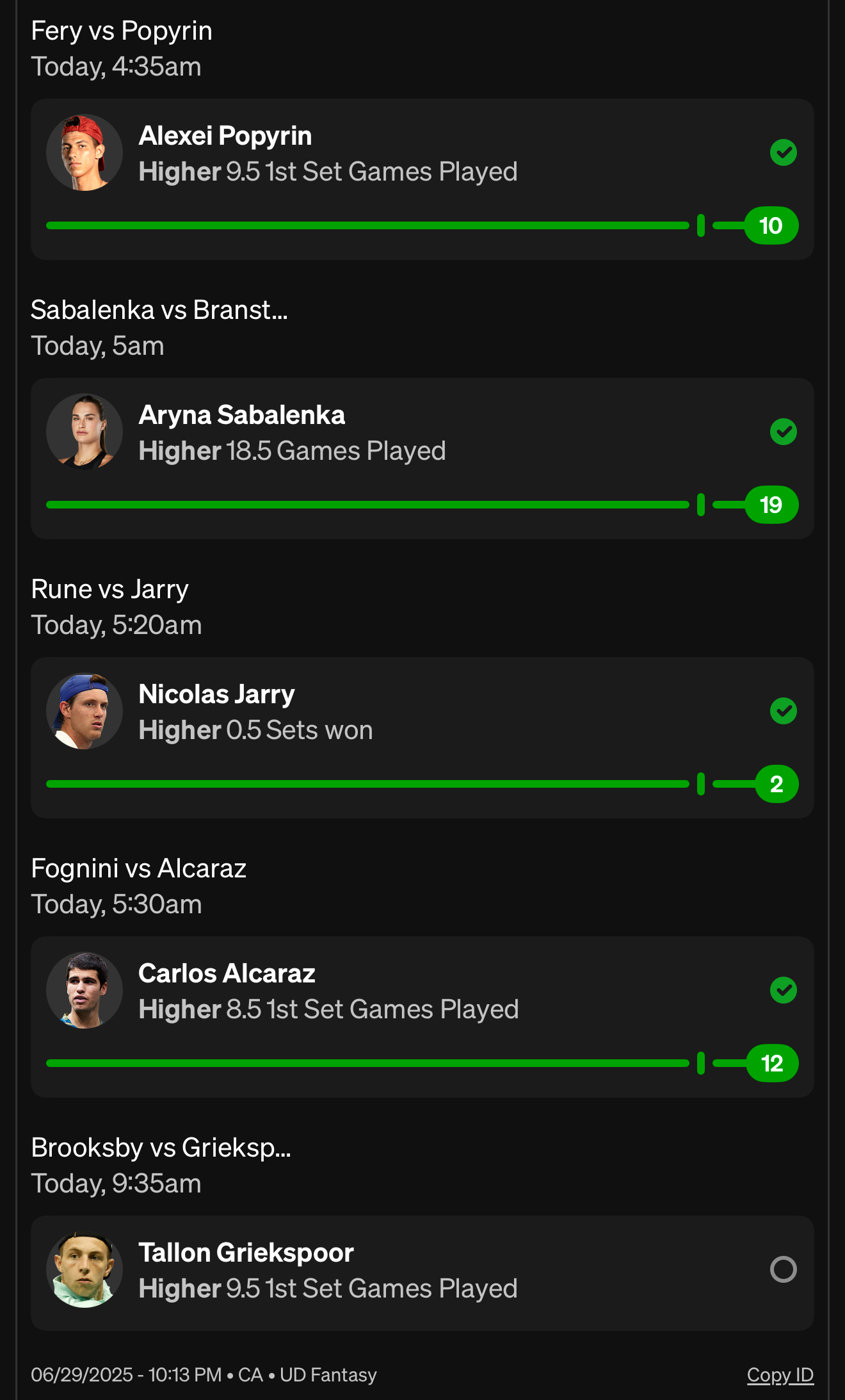This screenshot has height=1400, width=845.
Task: Tap the Copy ID link
Action: coord(780,1375)
